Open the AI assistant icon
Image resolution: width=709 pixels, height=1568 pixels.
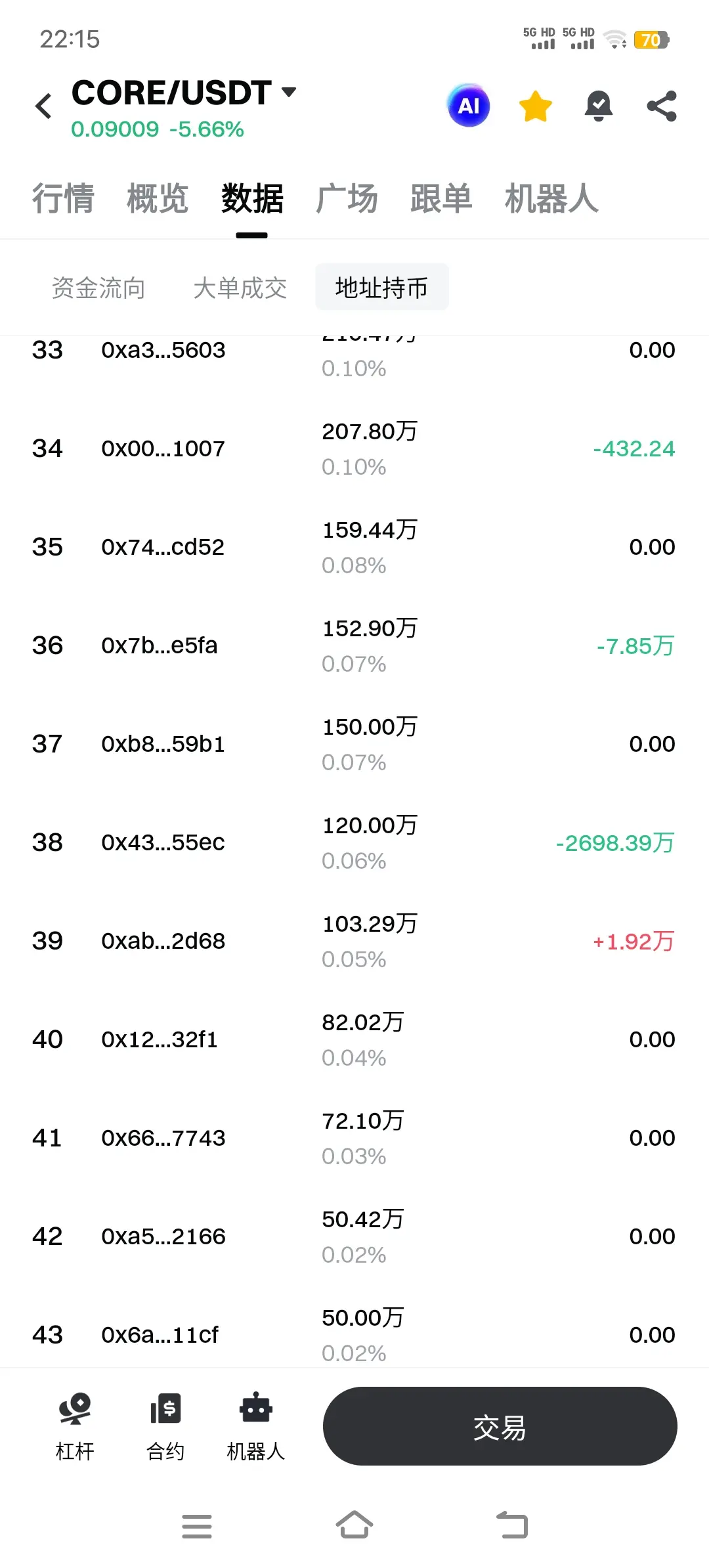(x=469, y=106)
